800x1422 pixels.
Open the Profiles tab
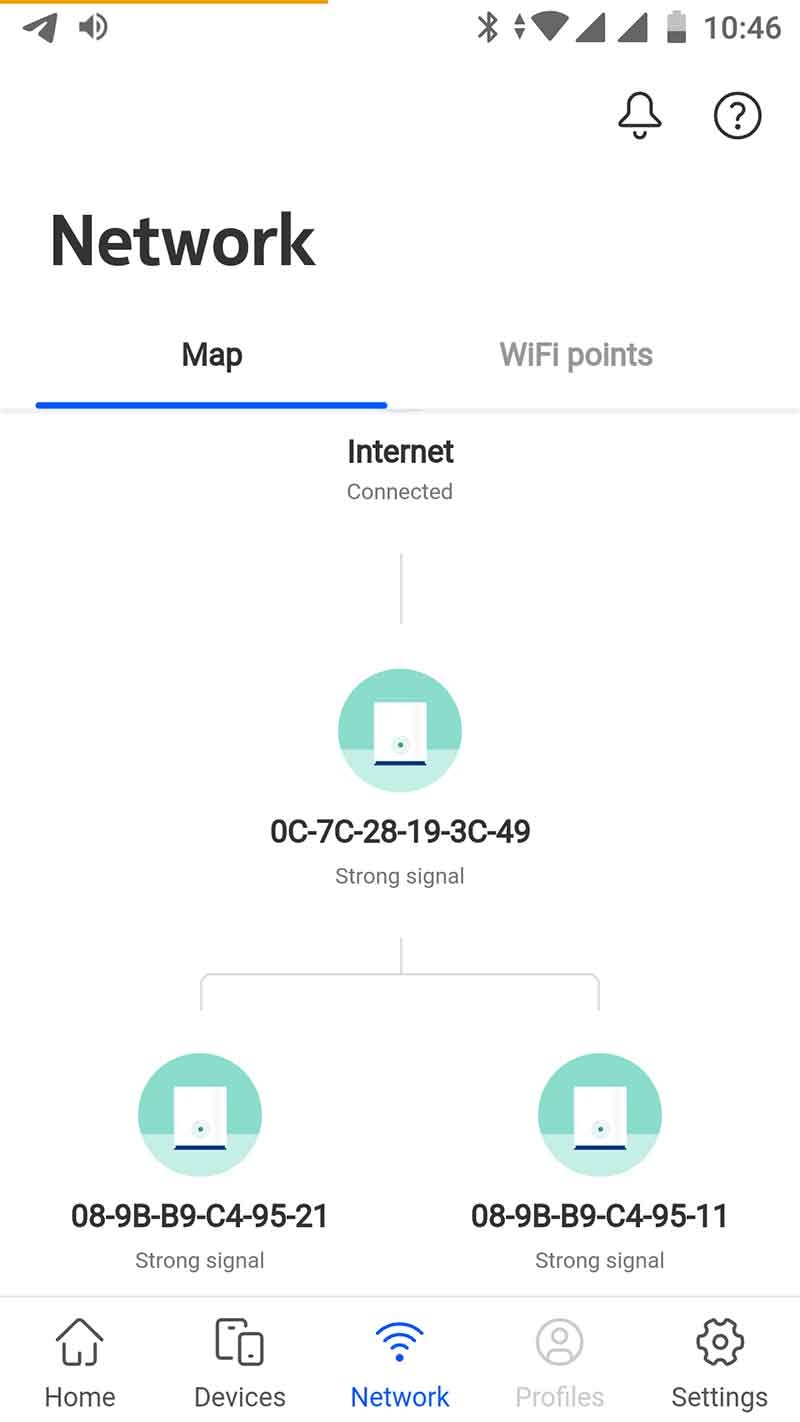(560, 1362)
